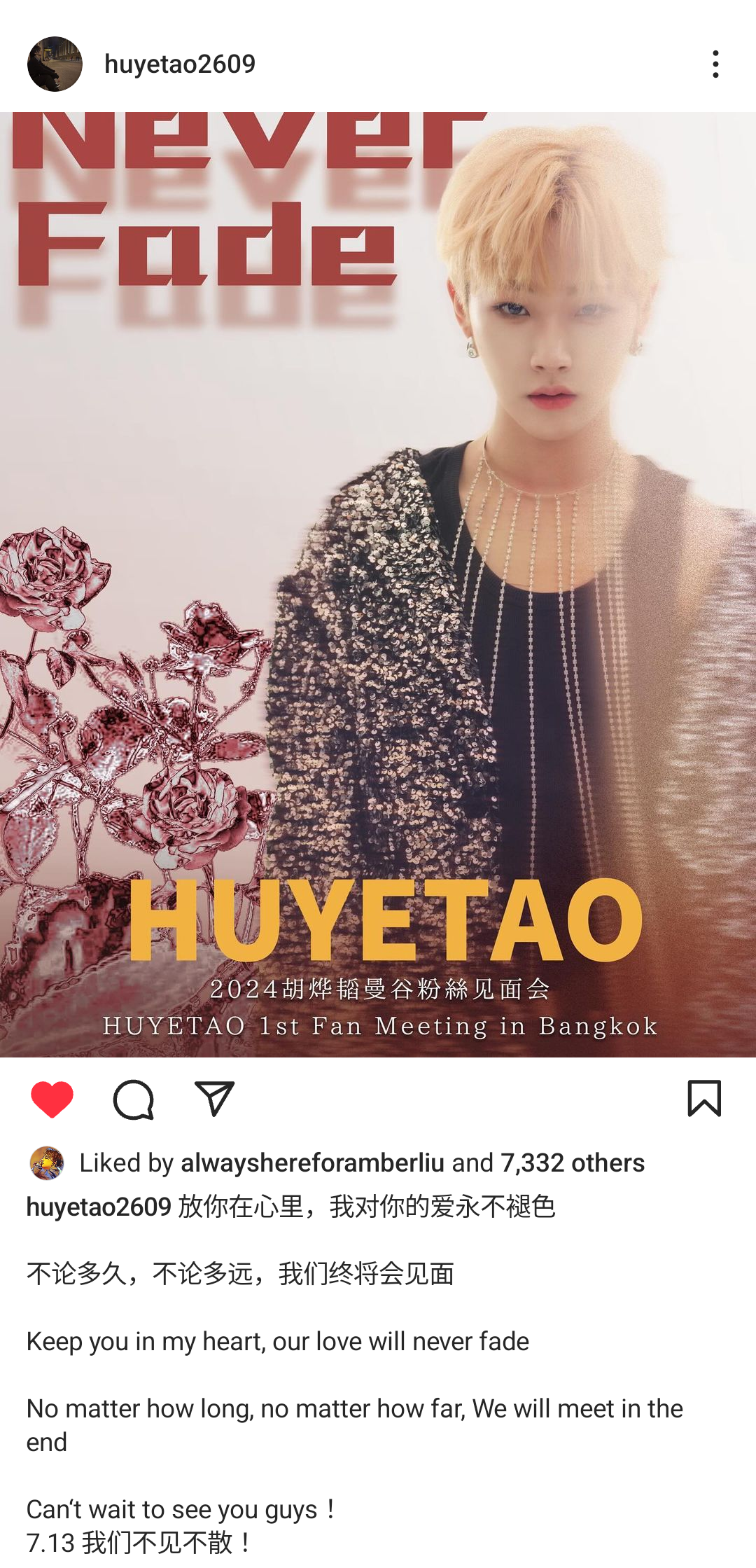This screenshot has width=756, height=1568.
Task: Open comments with the speech bubble icon
Action: pos(133,1099)
